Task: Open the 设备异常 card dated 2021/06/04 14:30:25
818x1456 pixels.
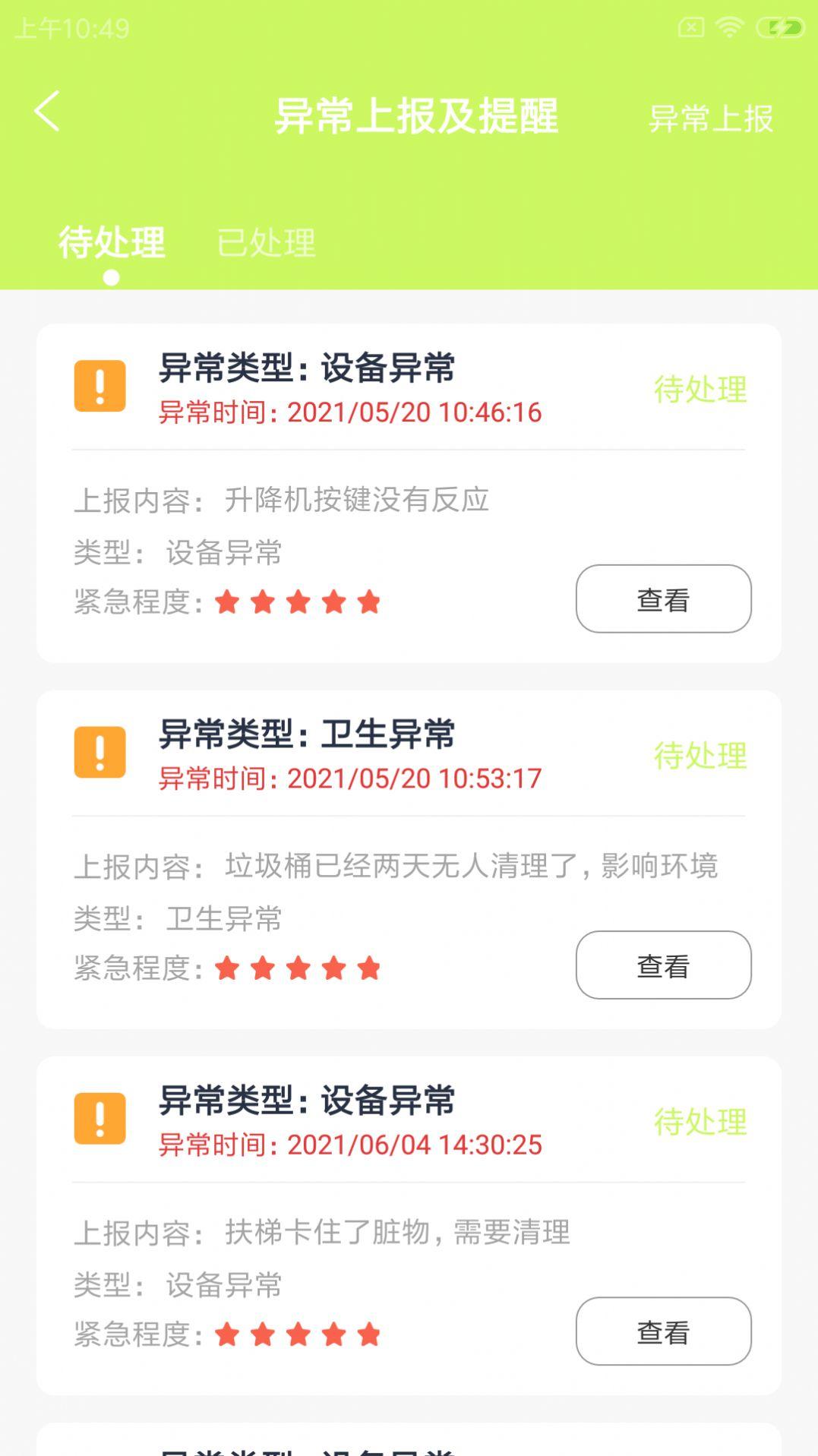Action: pyautogui.click(x=409, y=1226)
